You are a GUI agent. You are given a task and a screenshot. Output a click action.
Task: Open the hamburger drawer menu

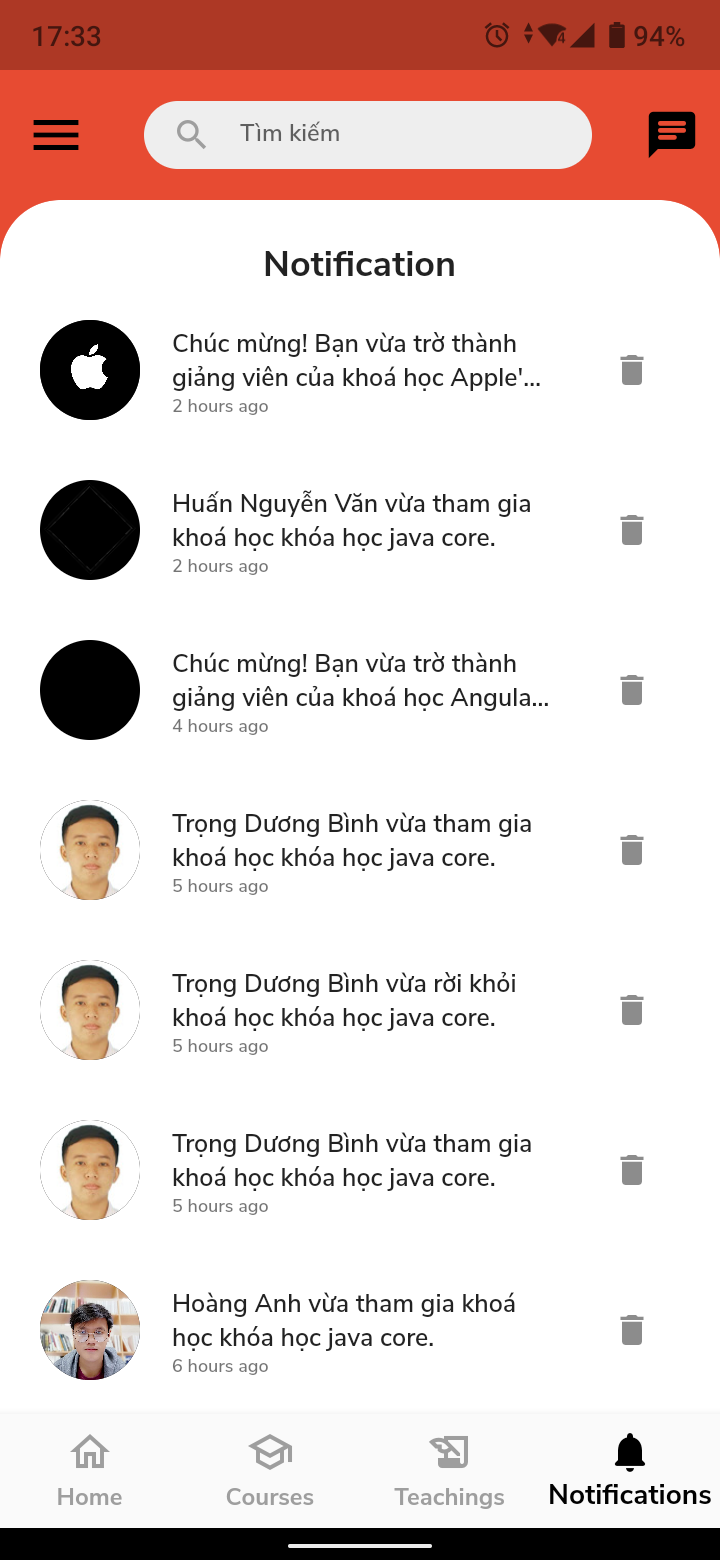click(x=56, y=135)
